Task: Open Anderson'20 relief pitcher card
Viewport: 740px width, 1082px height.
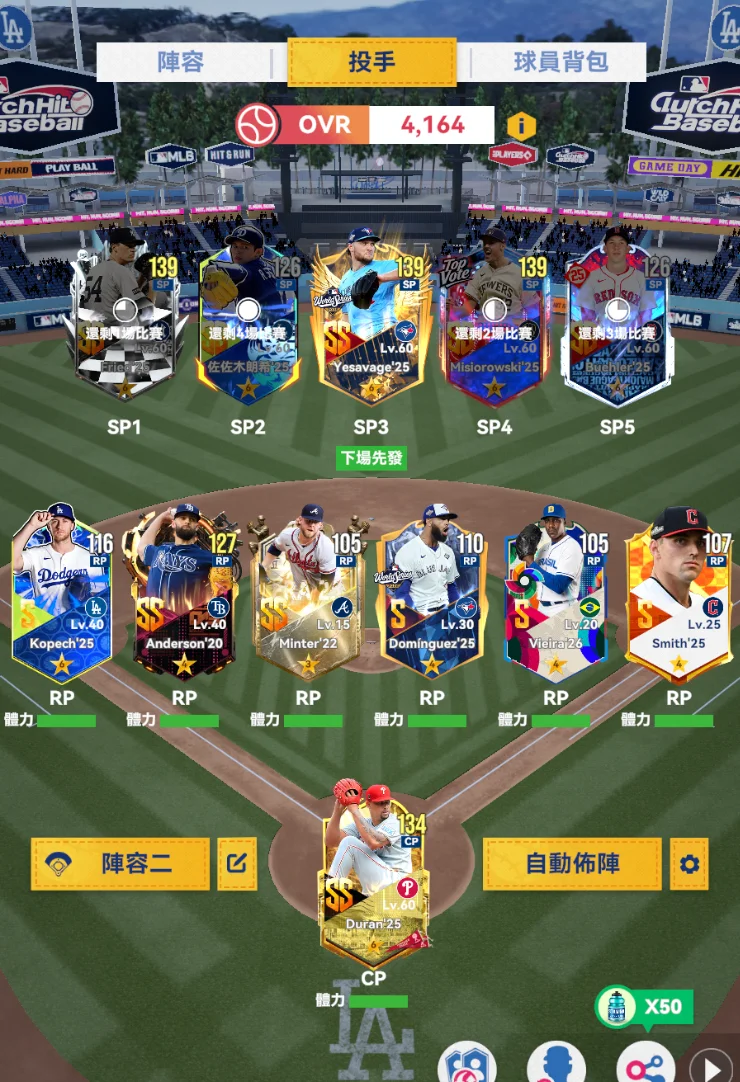Action: click(x=185, y=595)
